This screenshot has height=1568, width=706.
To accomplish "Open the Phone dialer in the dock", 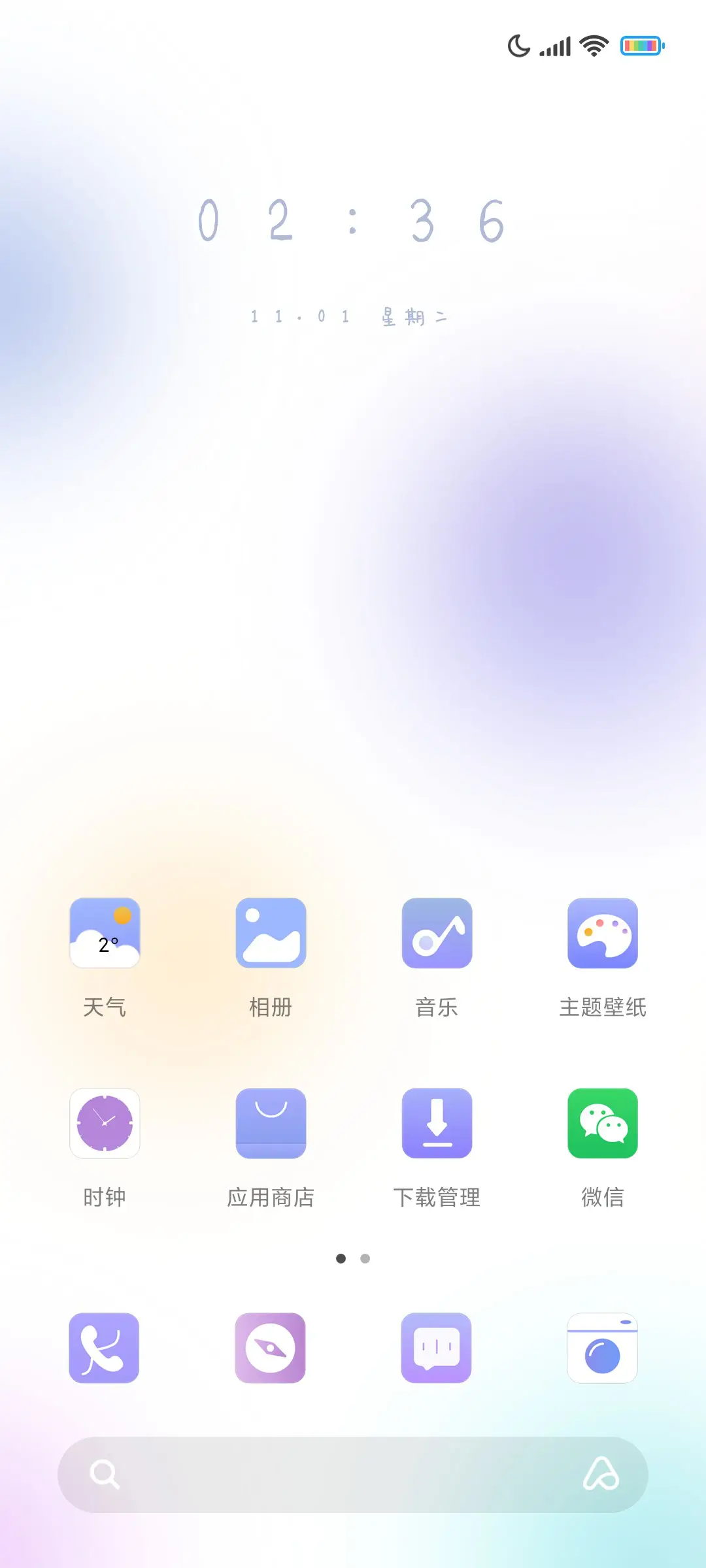I will 103,1350.
